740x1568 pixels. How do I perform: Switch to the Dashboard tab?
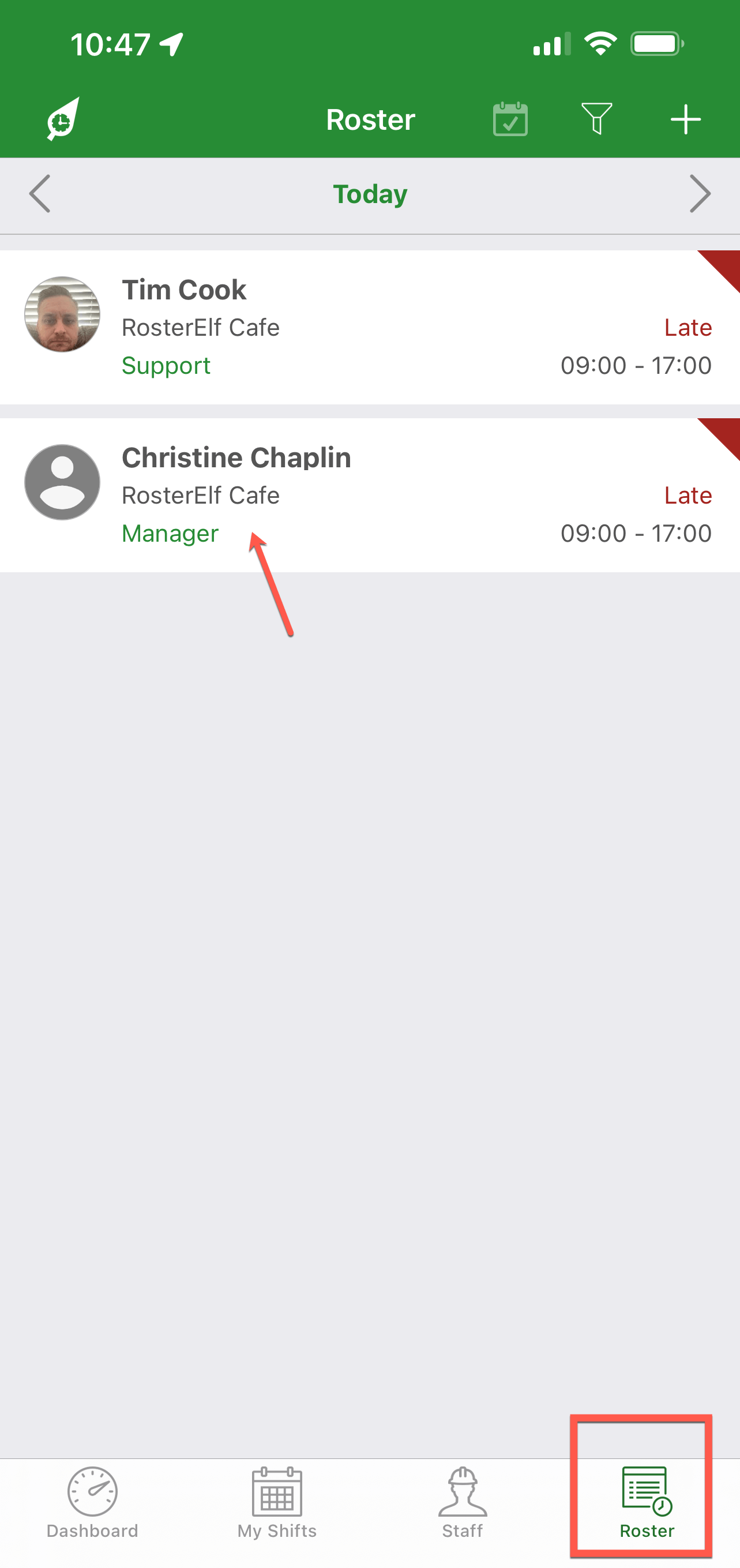pyautogui.click(x=92, y=1503)
